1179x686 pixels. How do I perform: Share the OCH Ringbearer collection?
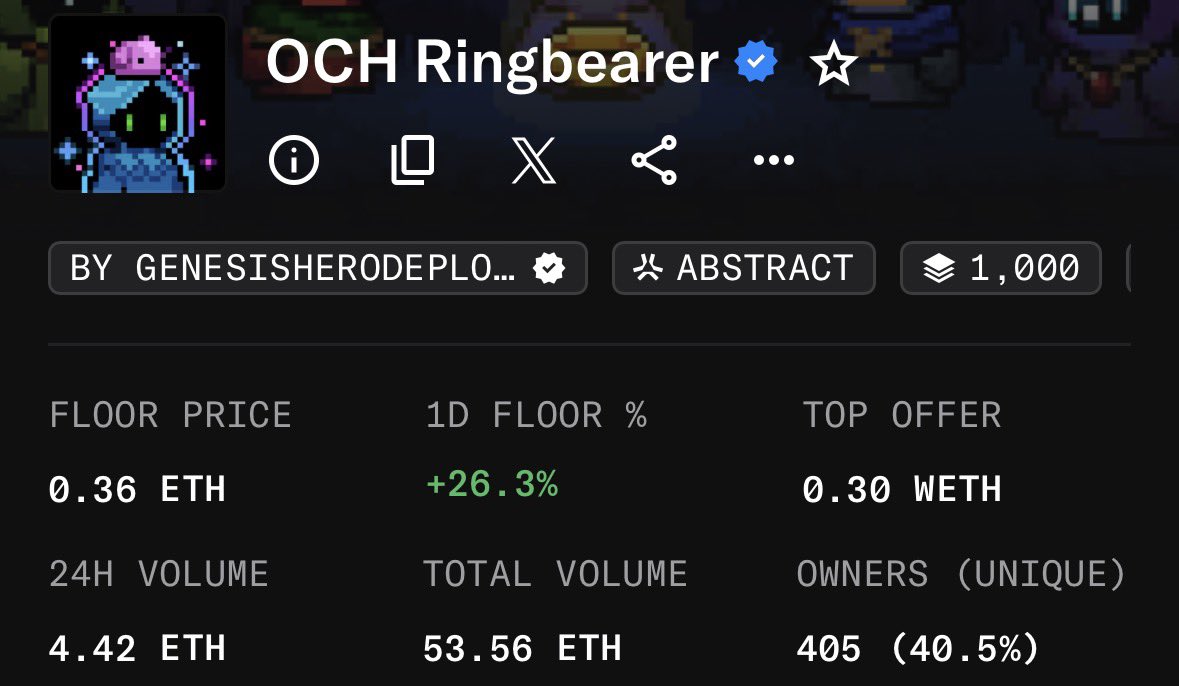654,160
